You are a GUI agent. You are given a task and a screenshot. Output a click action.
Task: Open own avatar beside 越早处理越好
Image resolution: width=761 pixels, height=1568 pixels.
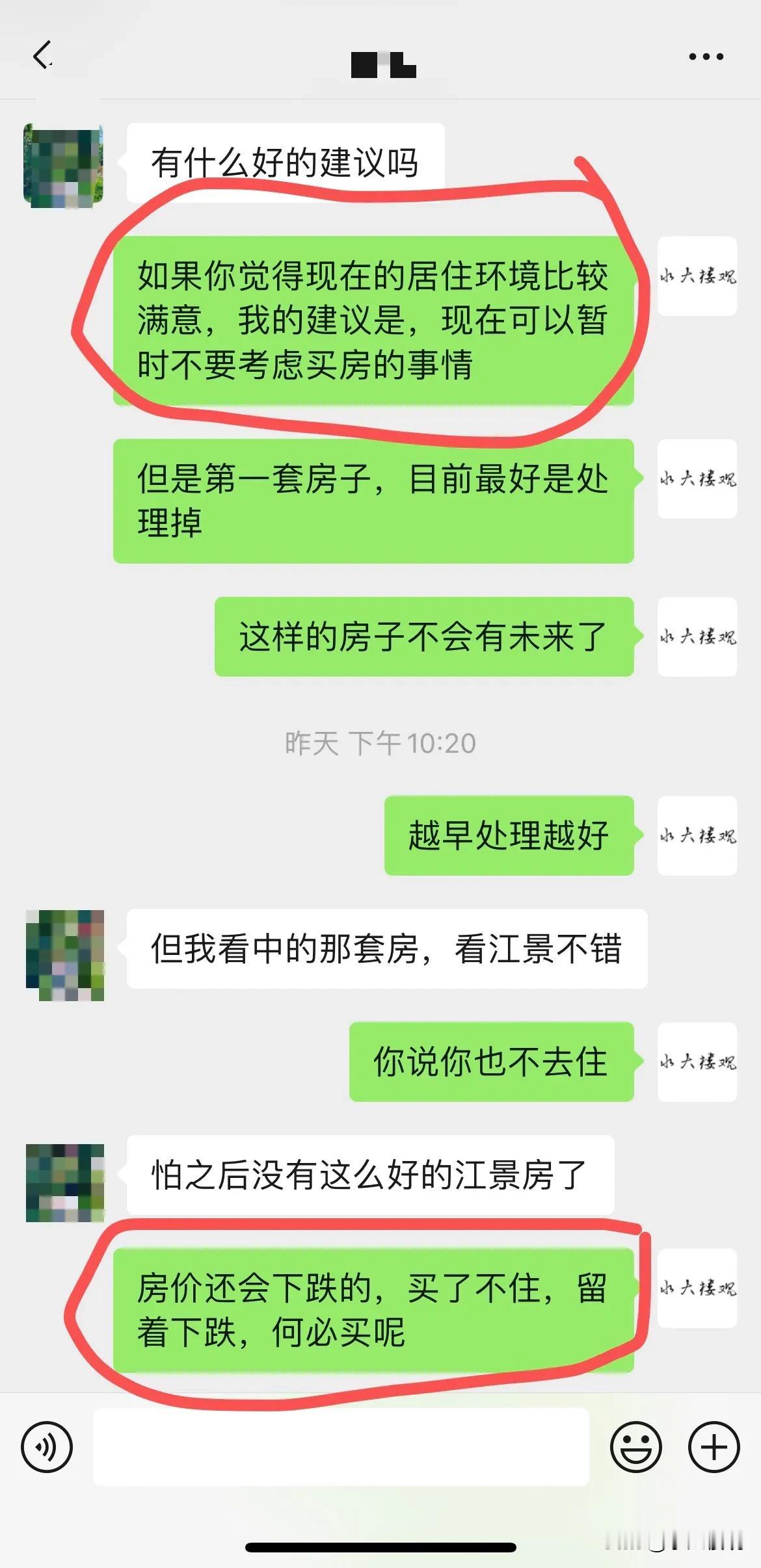pyautogui.click(x=697, y=835)
